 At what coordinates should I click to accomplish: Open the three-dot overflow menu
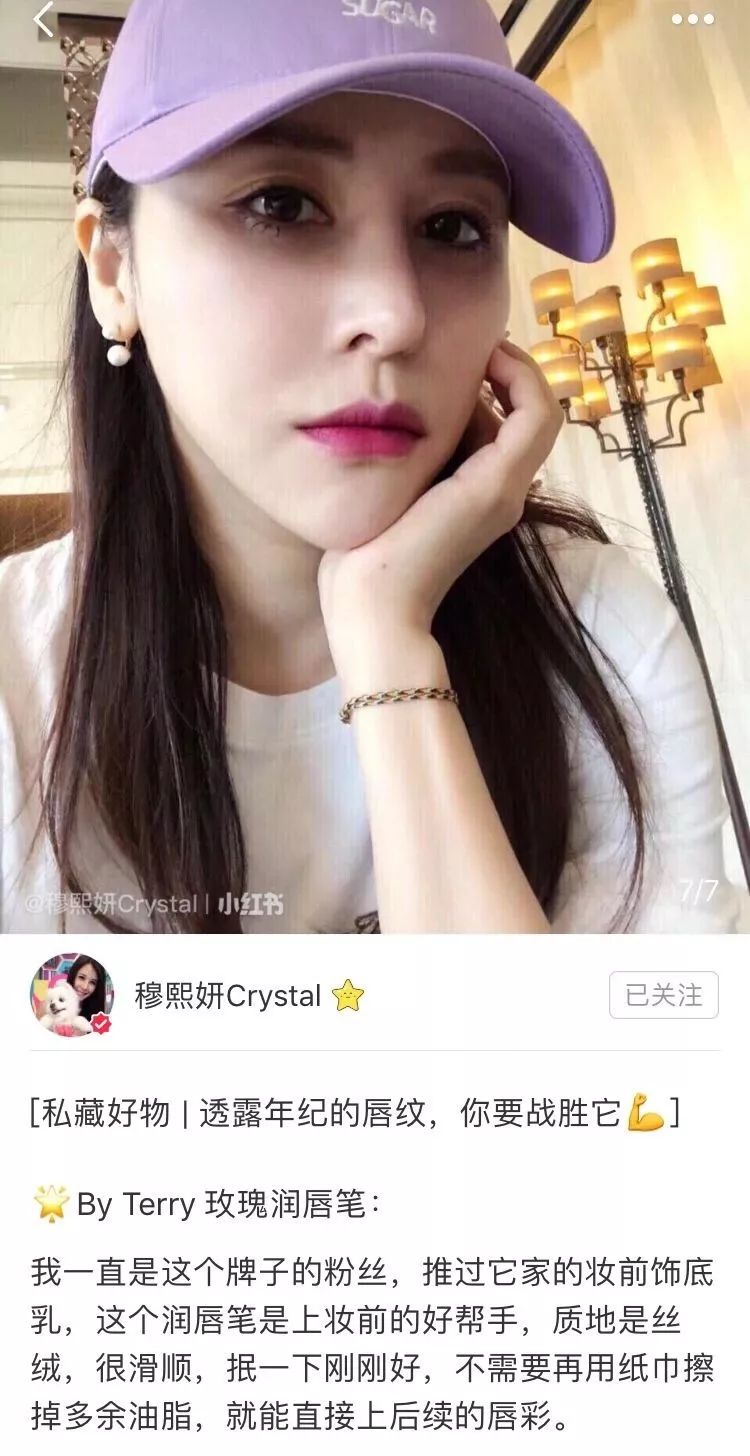pos(692,19)
